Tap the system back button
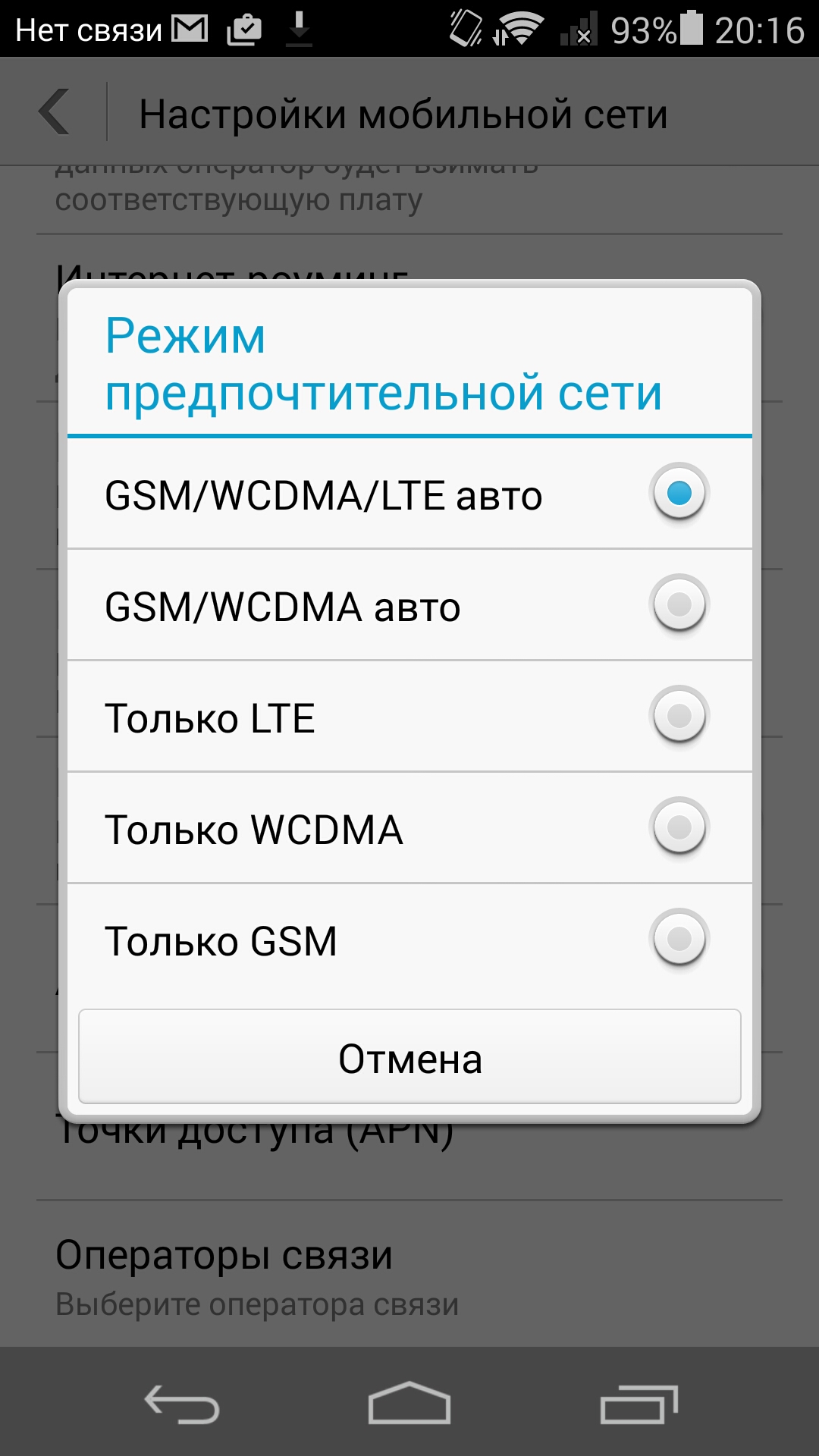Viewport: 819px width, 1456px height. (x=182, y=1404)
